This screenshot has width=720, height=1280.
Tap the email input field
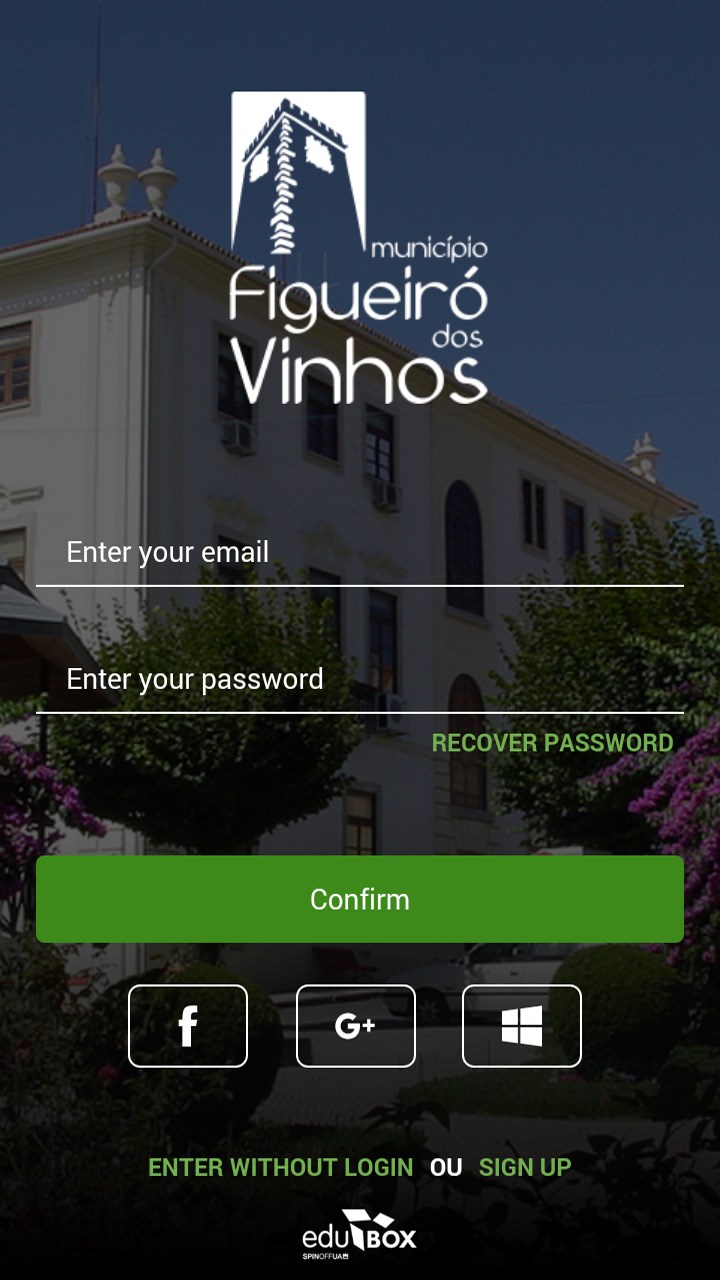click(x=360, y=552)
